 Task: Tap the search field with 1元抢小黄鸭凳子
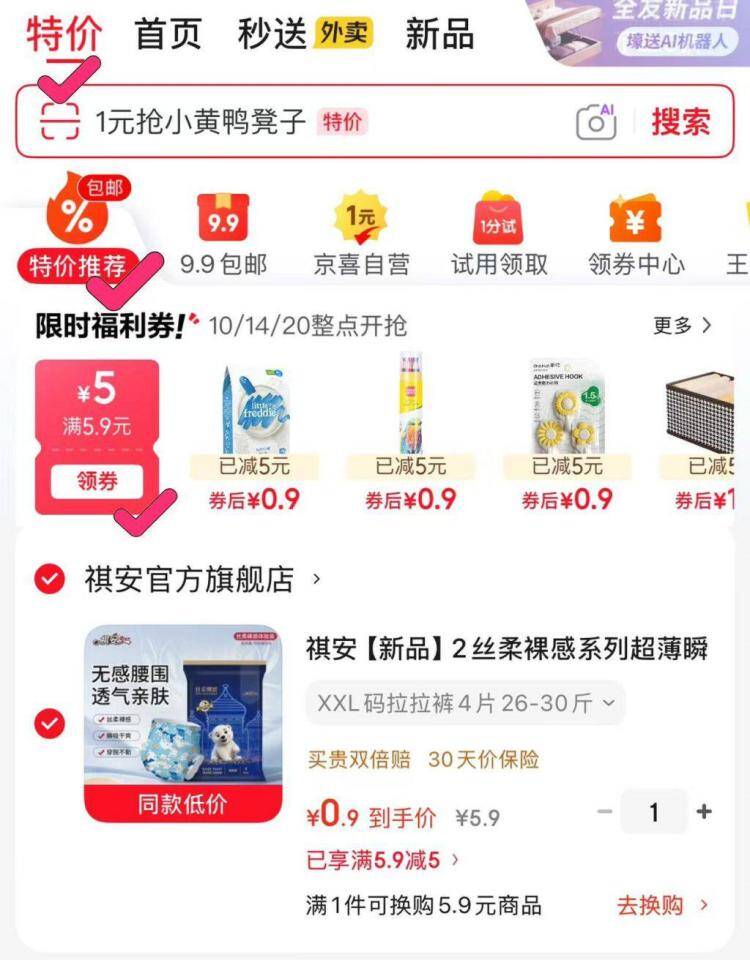tap(300, 122)
